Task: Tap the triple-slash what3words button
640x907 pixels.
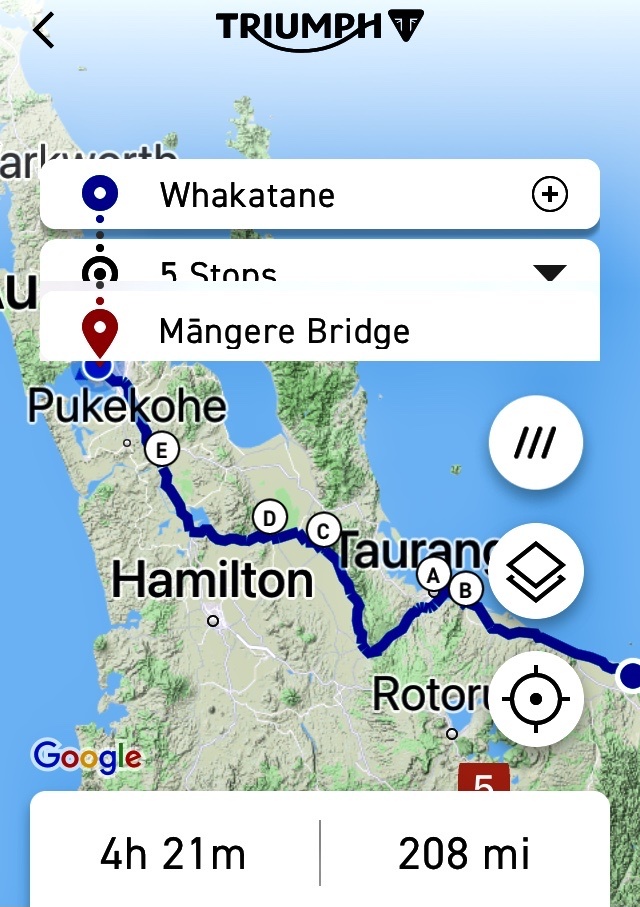Action: 536,442
